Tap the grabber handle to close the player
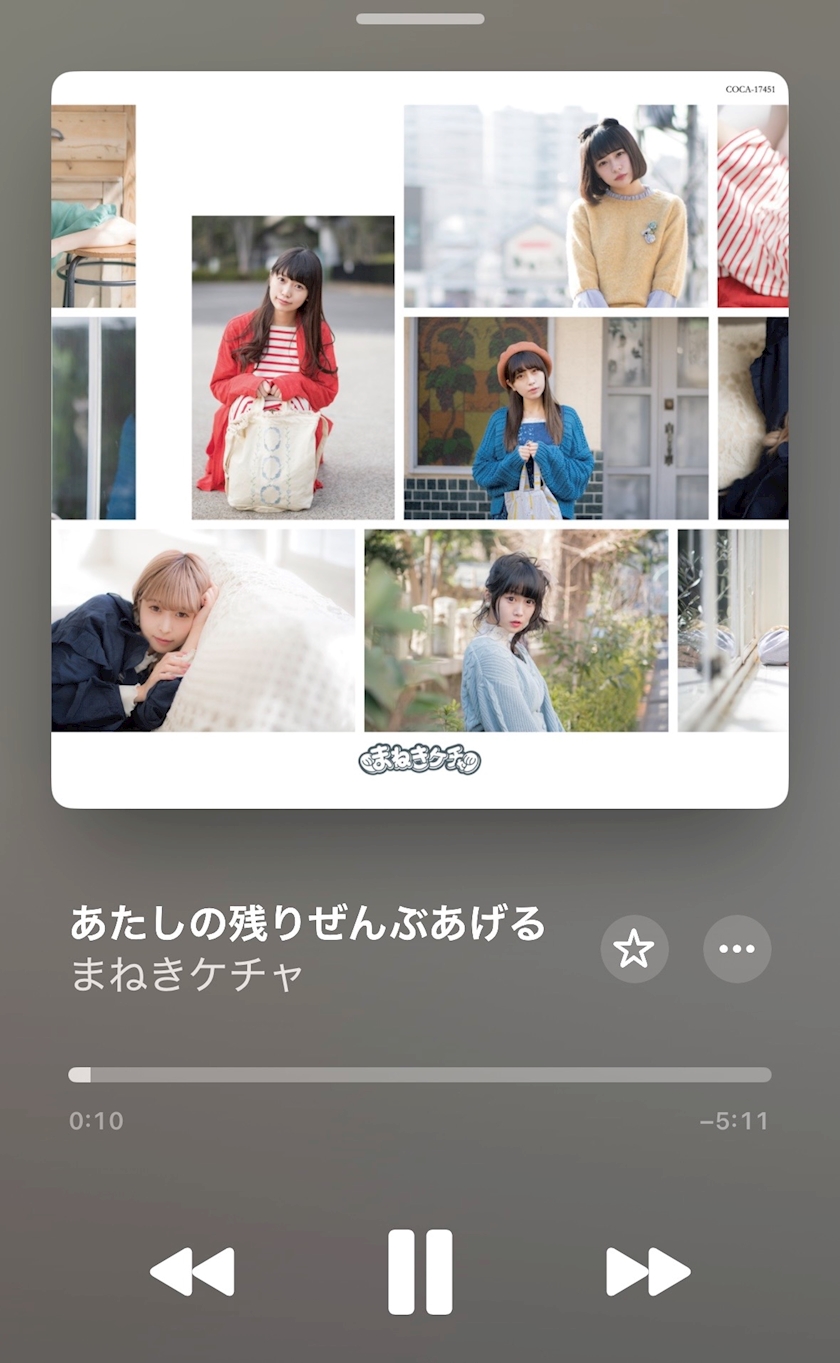This screenshot has width=840, height=1363. pos(420,18)
